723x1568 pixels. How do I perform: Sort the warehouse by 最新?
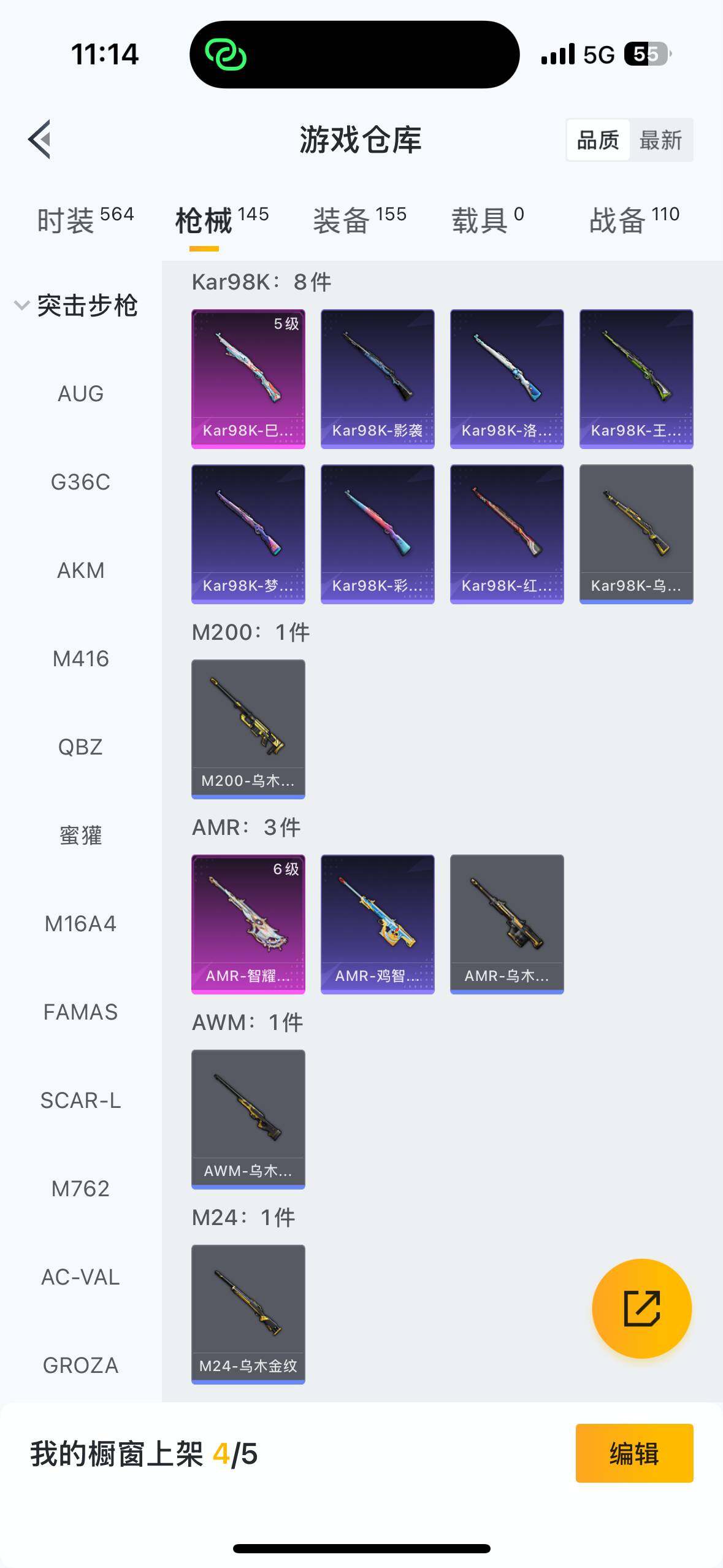click(660, 140)
